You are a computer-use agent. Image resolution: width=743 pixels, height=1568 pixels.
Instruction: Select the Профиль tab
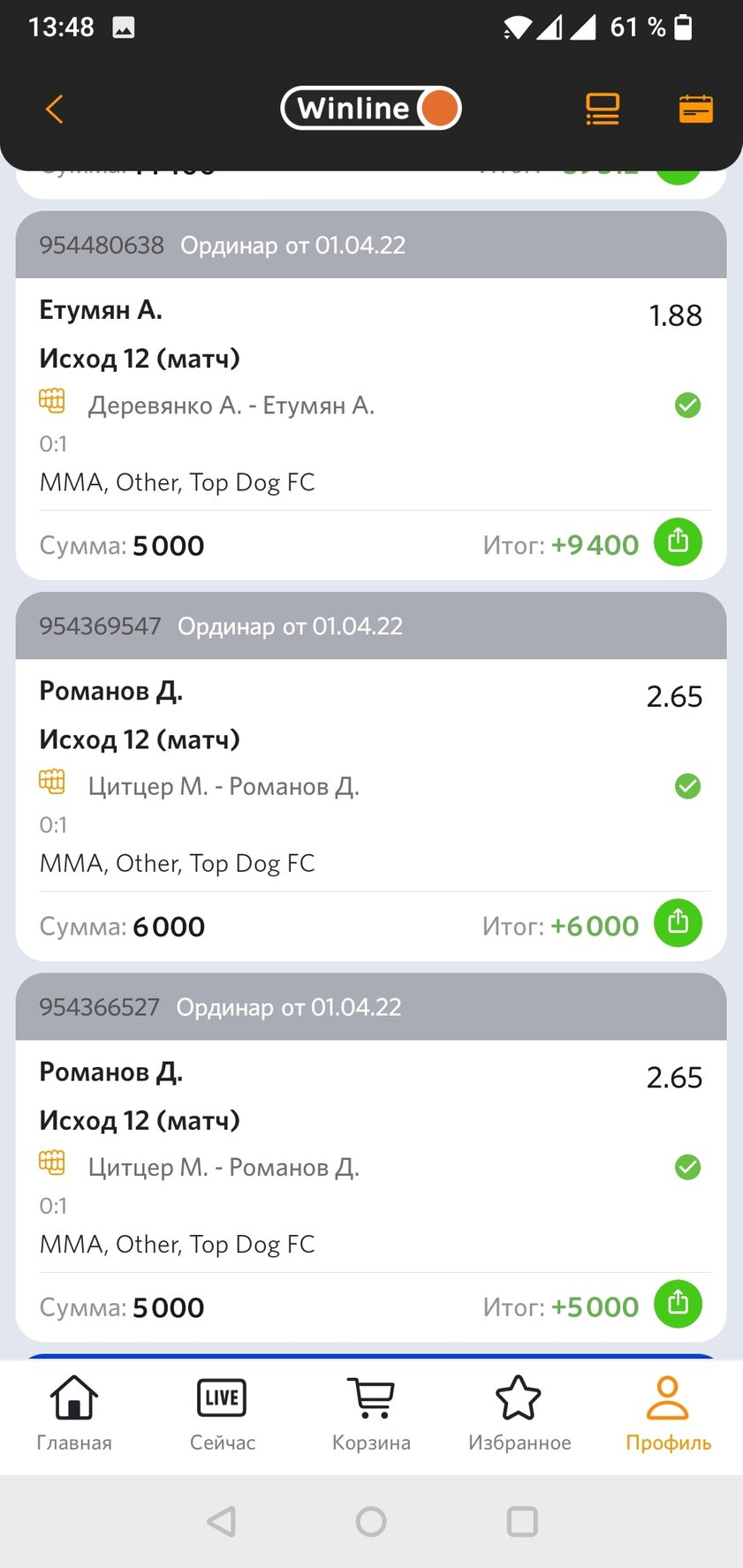pos(668,1413)
